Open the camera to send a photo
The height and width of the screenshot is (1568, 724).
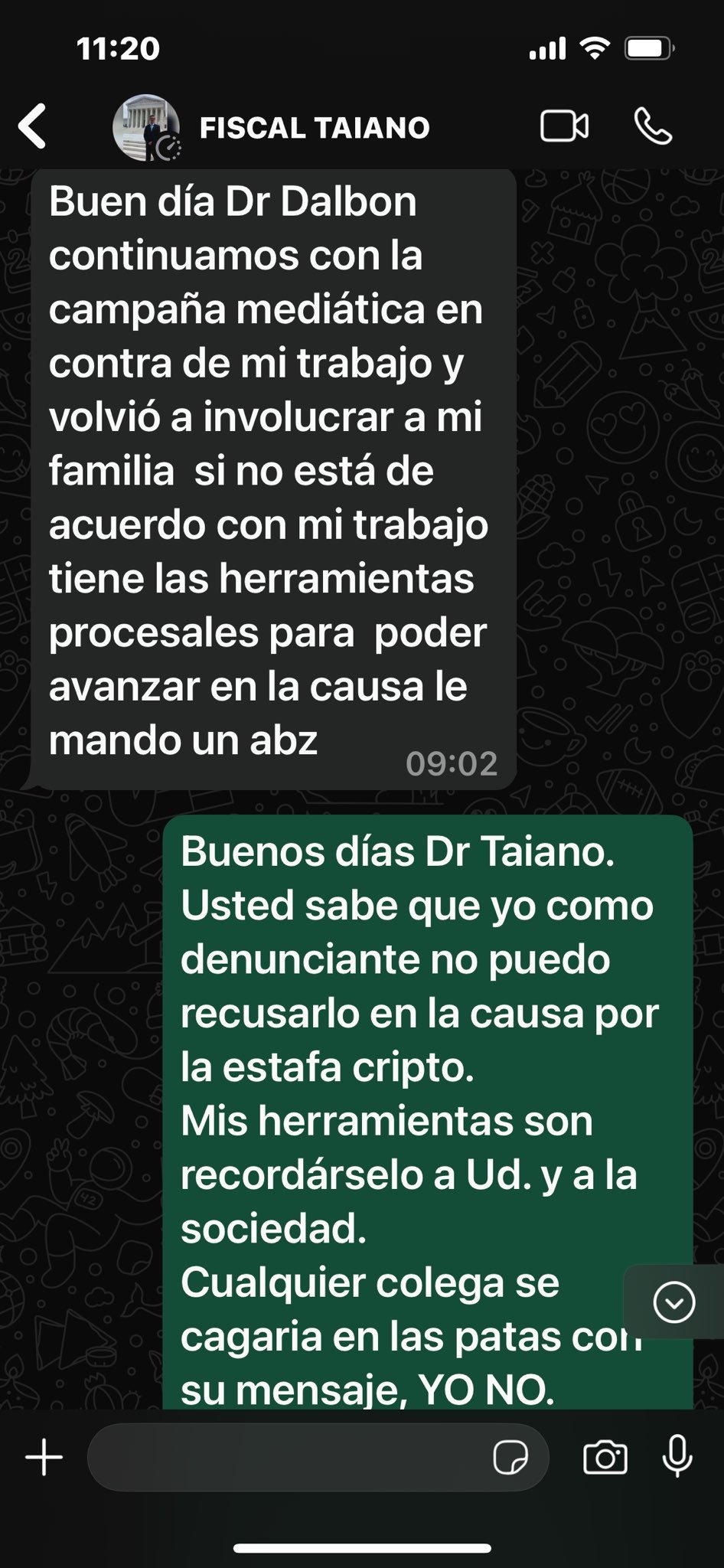coord(605,1457)
